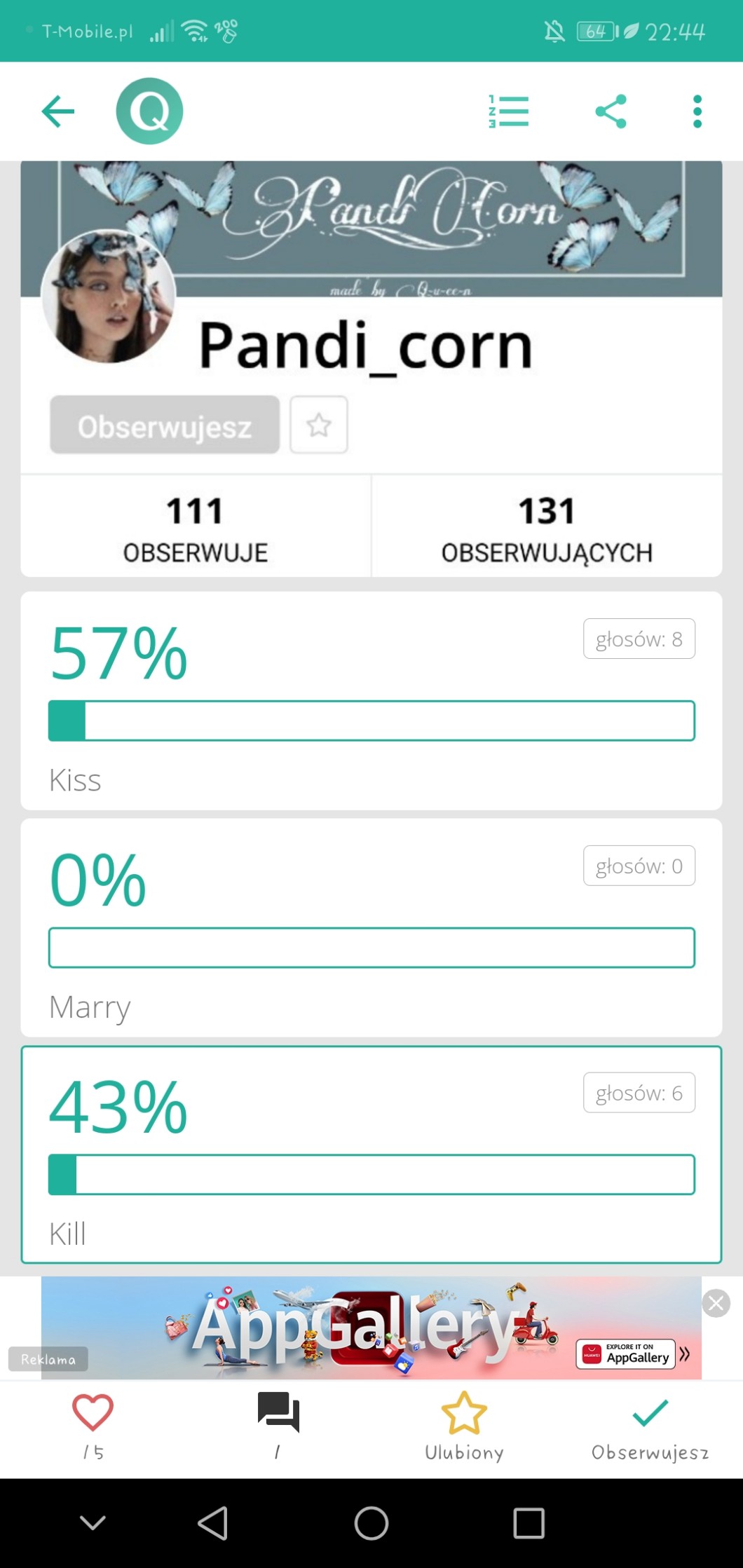The image size is (743, 1568).
Task: Select the Kiss answer
Action: [371, 701]
